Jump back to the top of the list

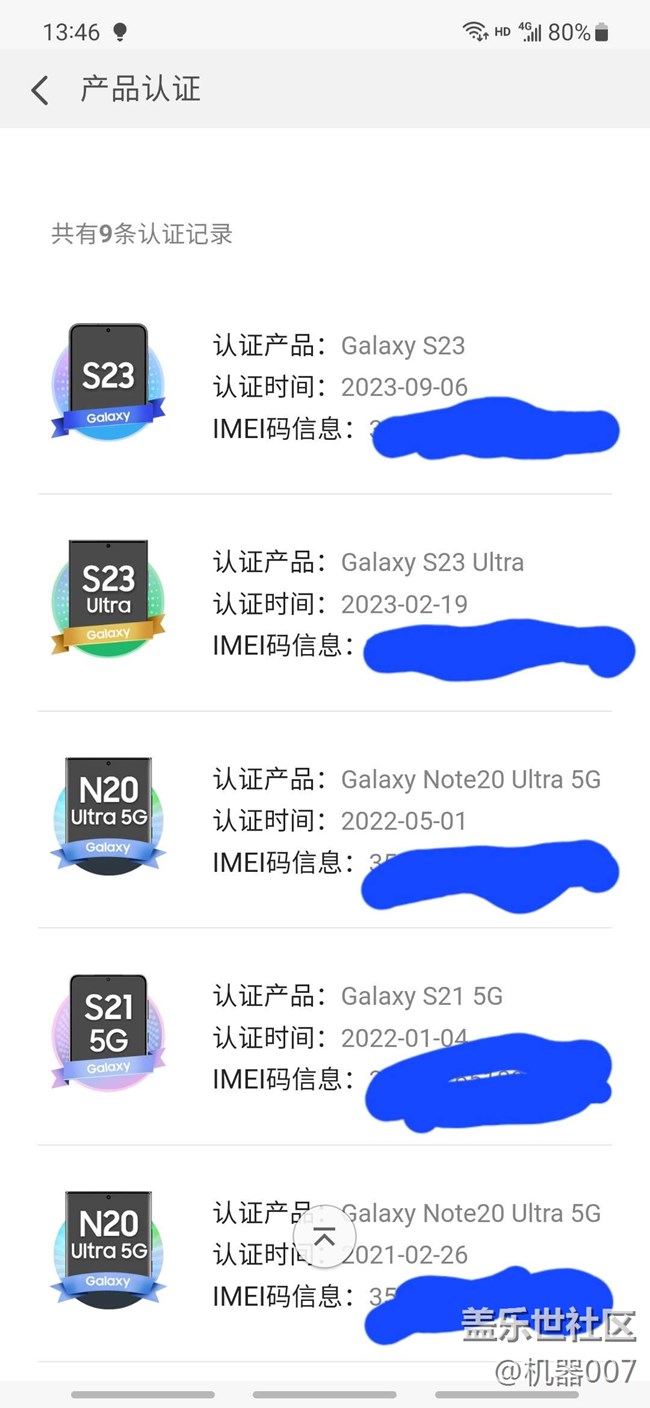pos(324,1237)
